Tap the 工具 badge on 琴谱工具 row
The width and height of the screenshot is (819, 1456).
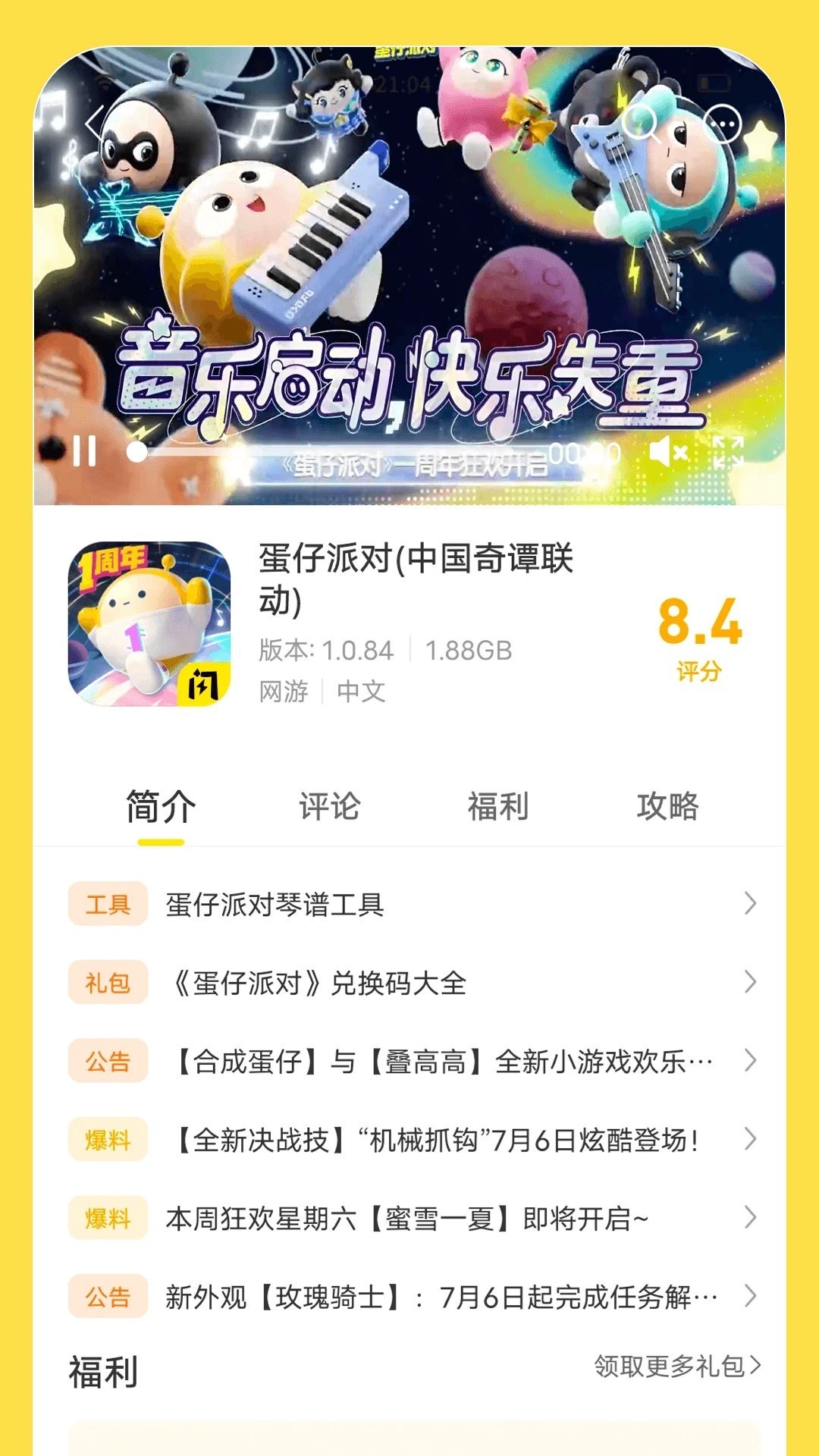coord(107,902)
